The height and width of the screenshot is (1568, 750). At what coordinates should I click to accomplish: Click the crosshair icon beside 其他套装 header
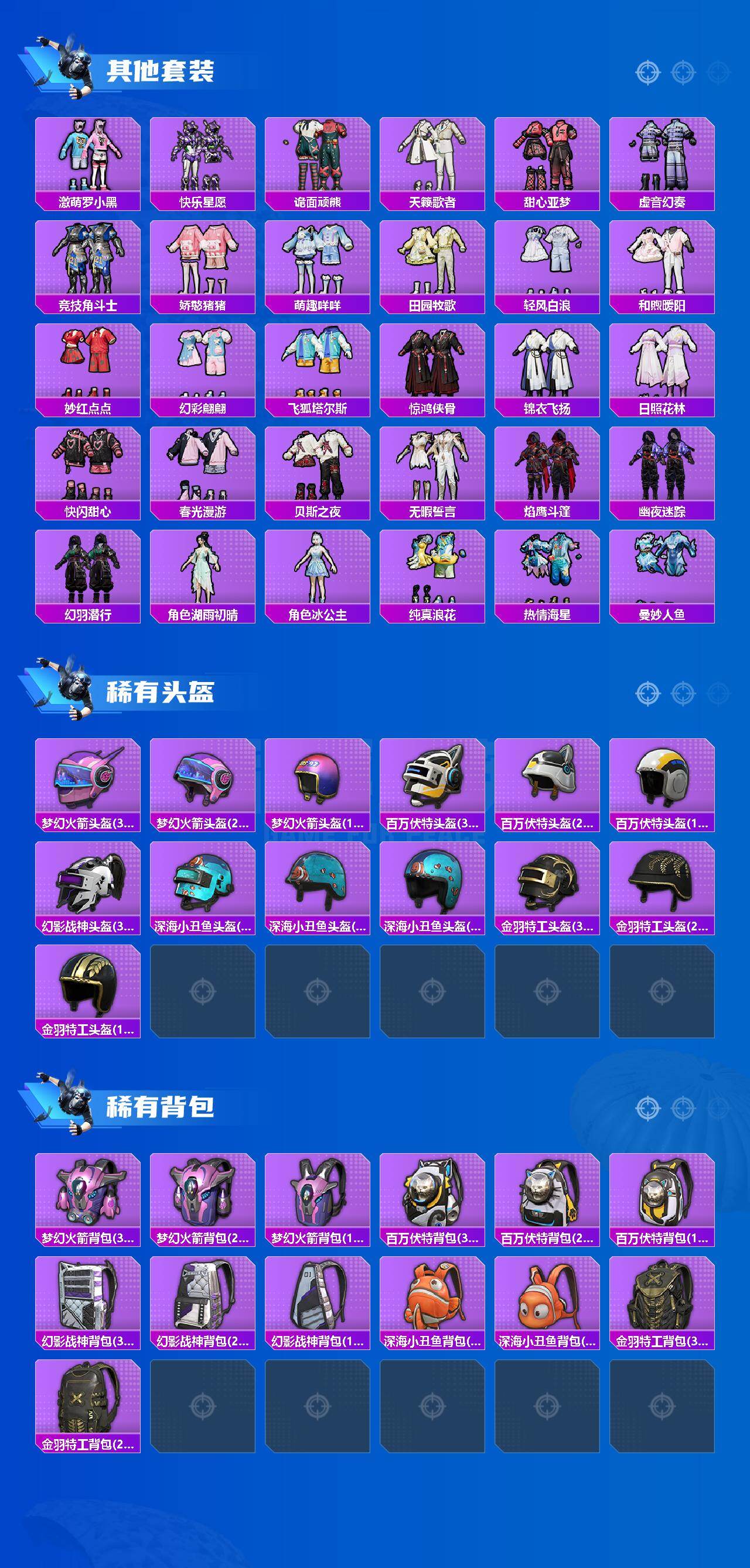[x=647, y=71]
